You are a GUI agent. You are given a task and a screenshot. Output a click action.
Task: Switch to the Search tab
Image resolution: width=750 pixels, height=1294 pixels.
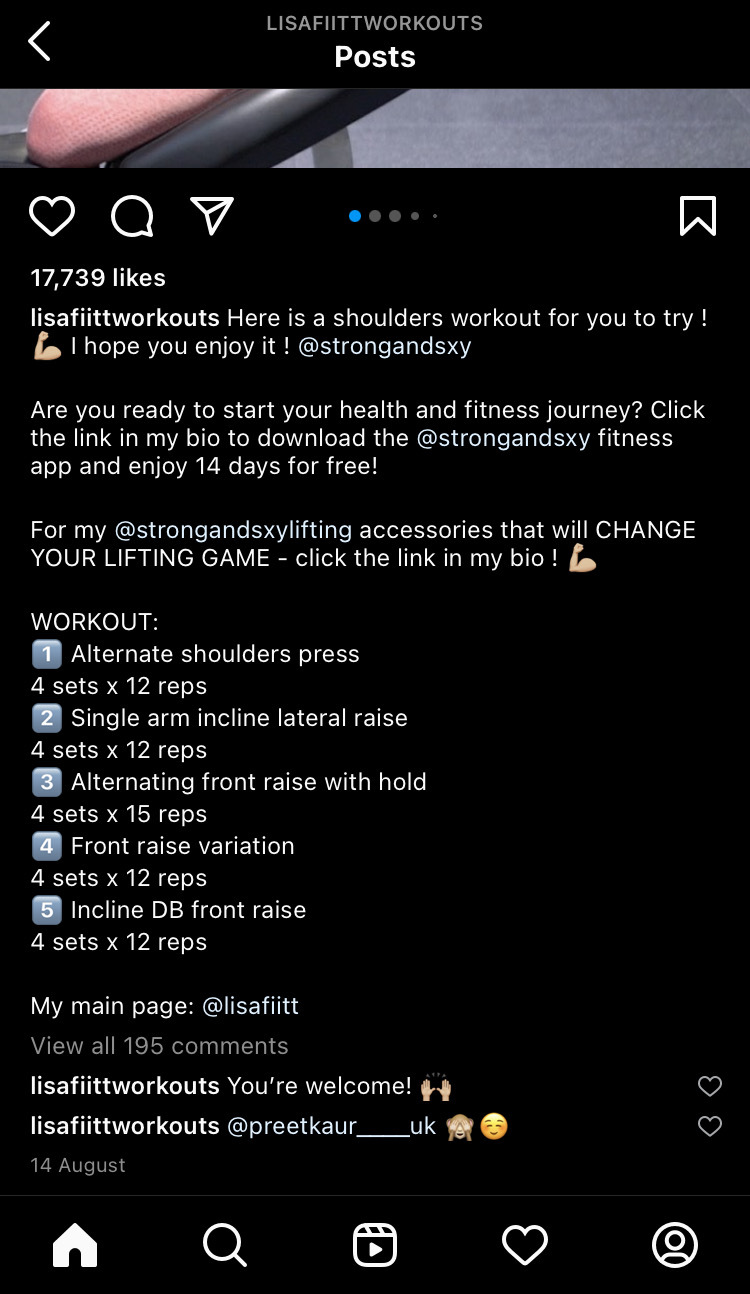225,1245
